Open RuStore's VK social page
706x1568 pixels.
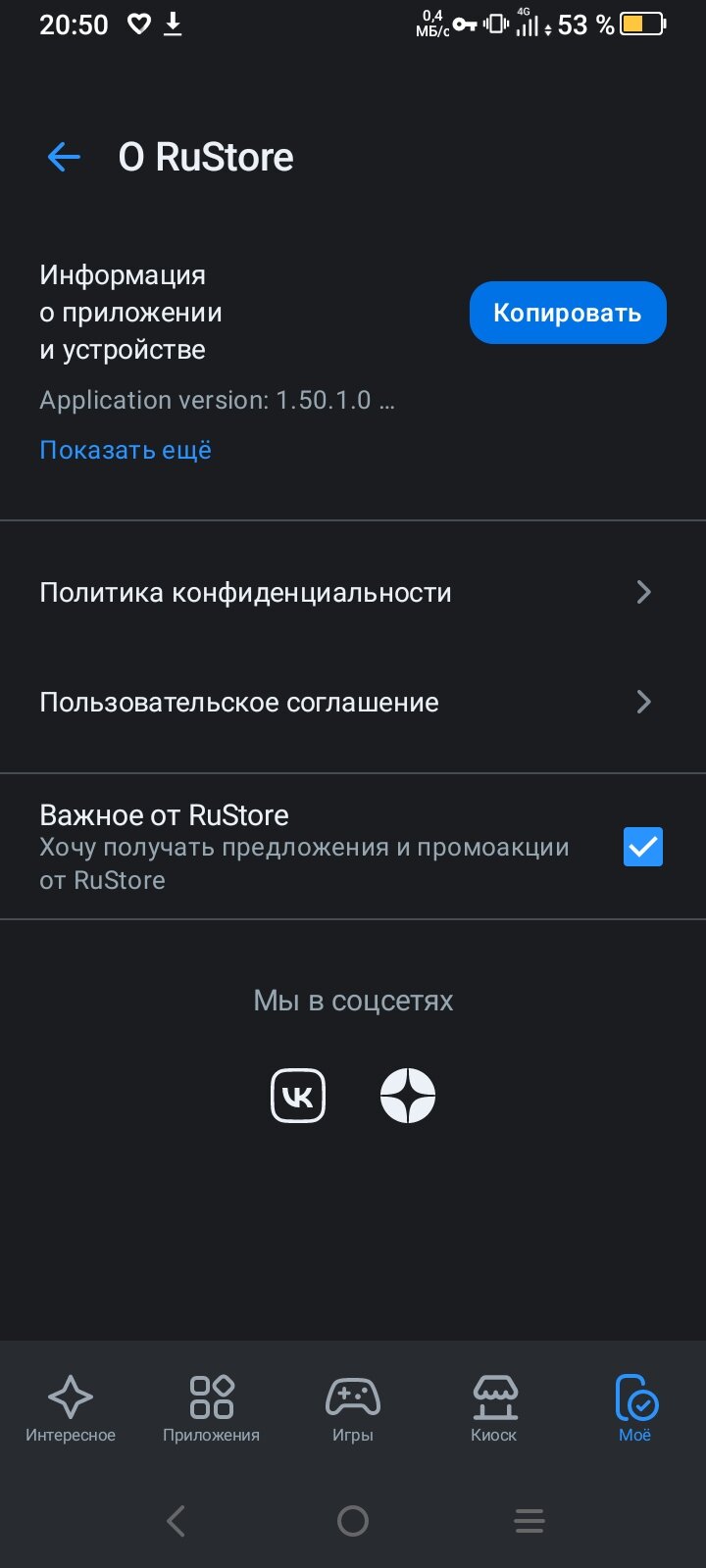(x=298, y=1095)
